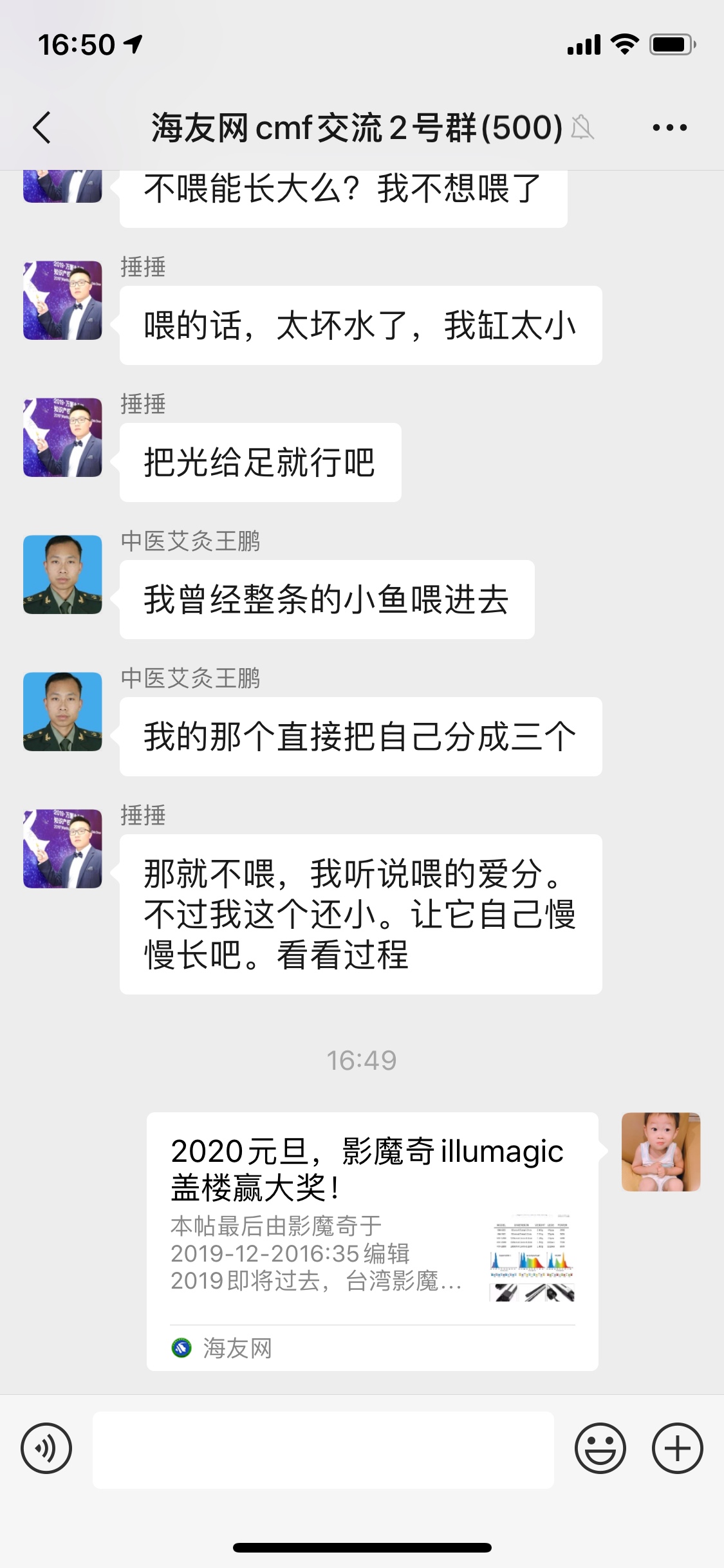
Task: Open the plus attachments menu
Action: [677, 1449]
